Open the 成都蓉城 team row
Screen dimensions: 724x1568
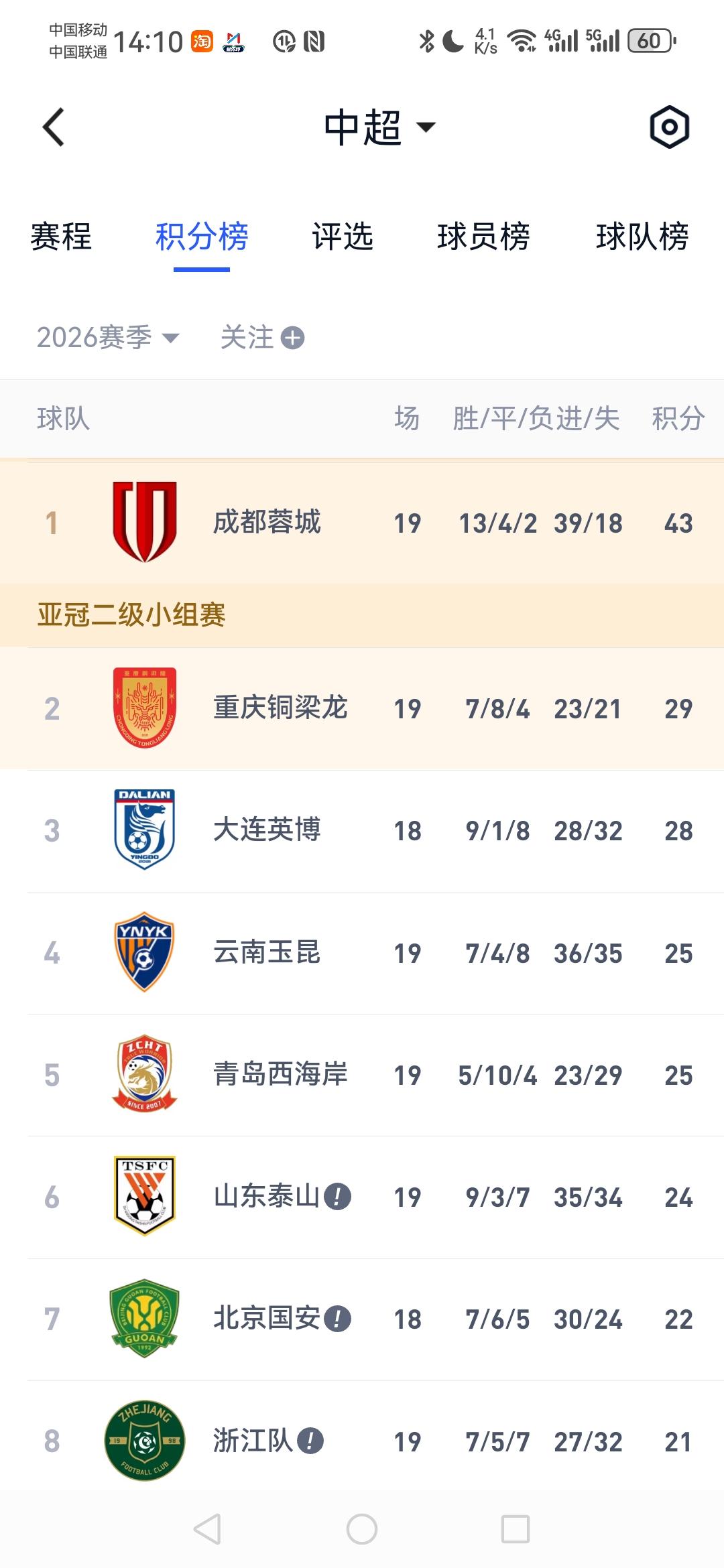362,522
